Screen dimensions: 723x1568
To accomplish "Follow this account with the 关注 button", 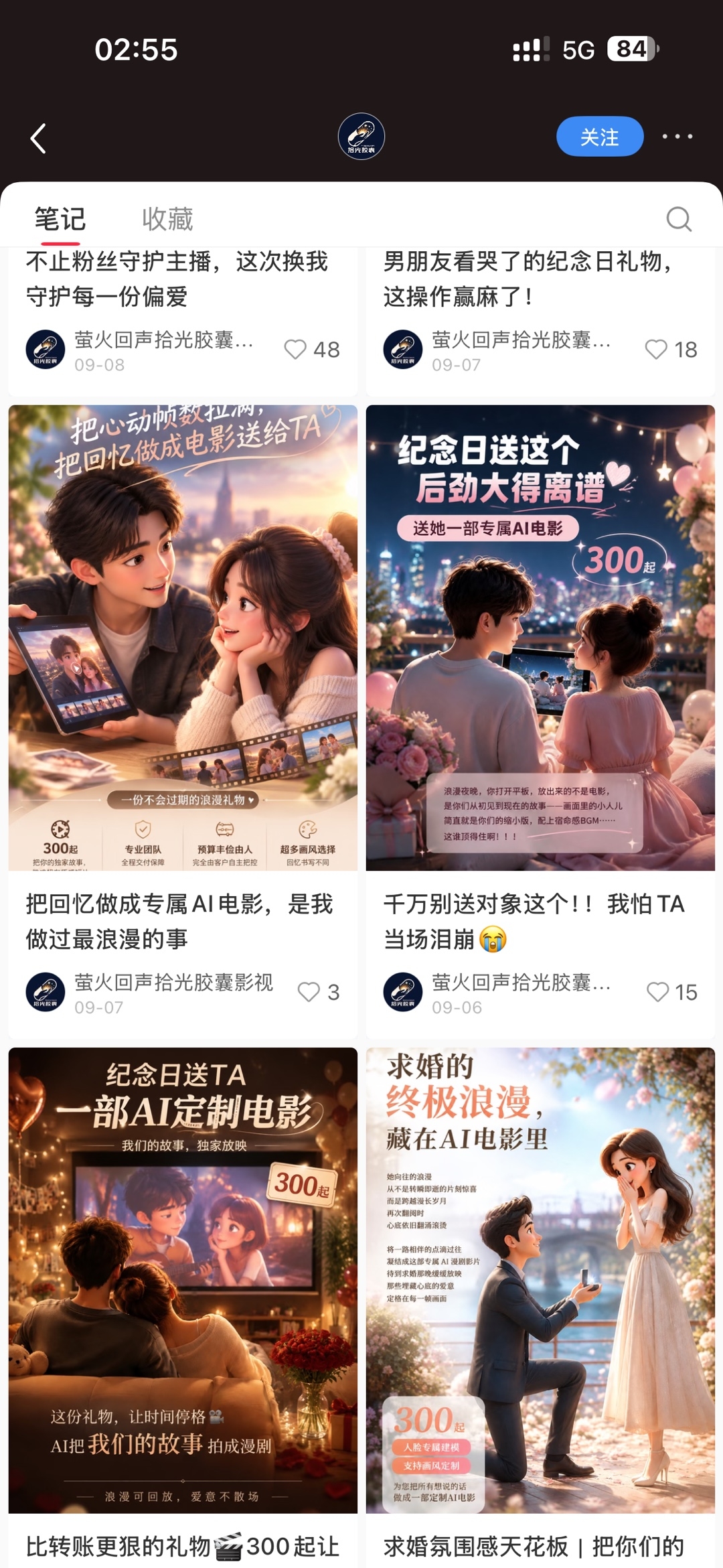I will [600, 137].
